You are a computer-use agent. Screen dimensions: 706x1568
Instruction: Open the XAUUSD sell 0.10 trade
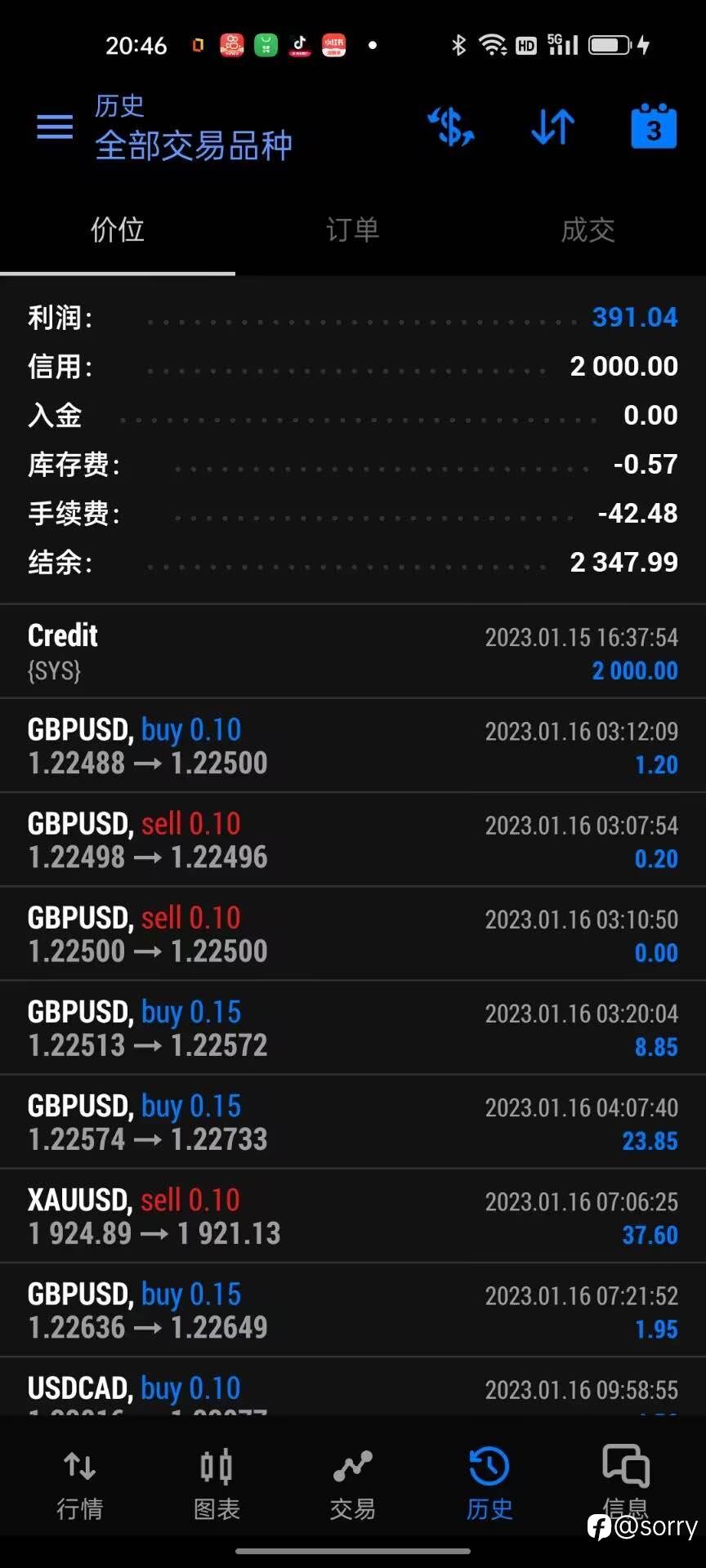(x=353, y=1215)
